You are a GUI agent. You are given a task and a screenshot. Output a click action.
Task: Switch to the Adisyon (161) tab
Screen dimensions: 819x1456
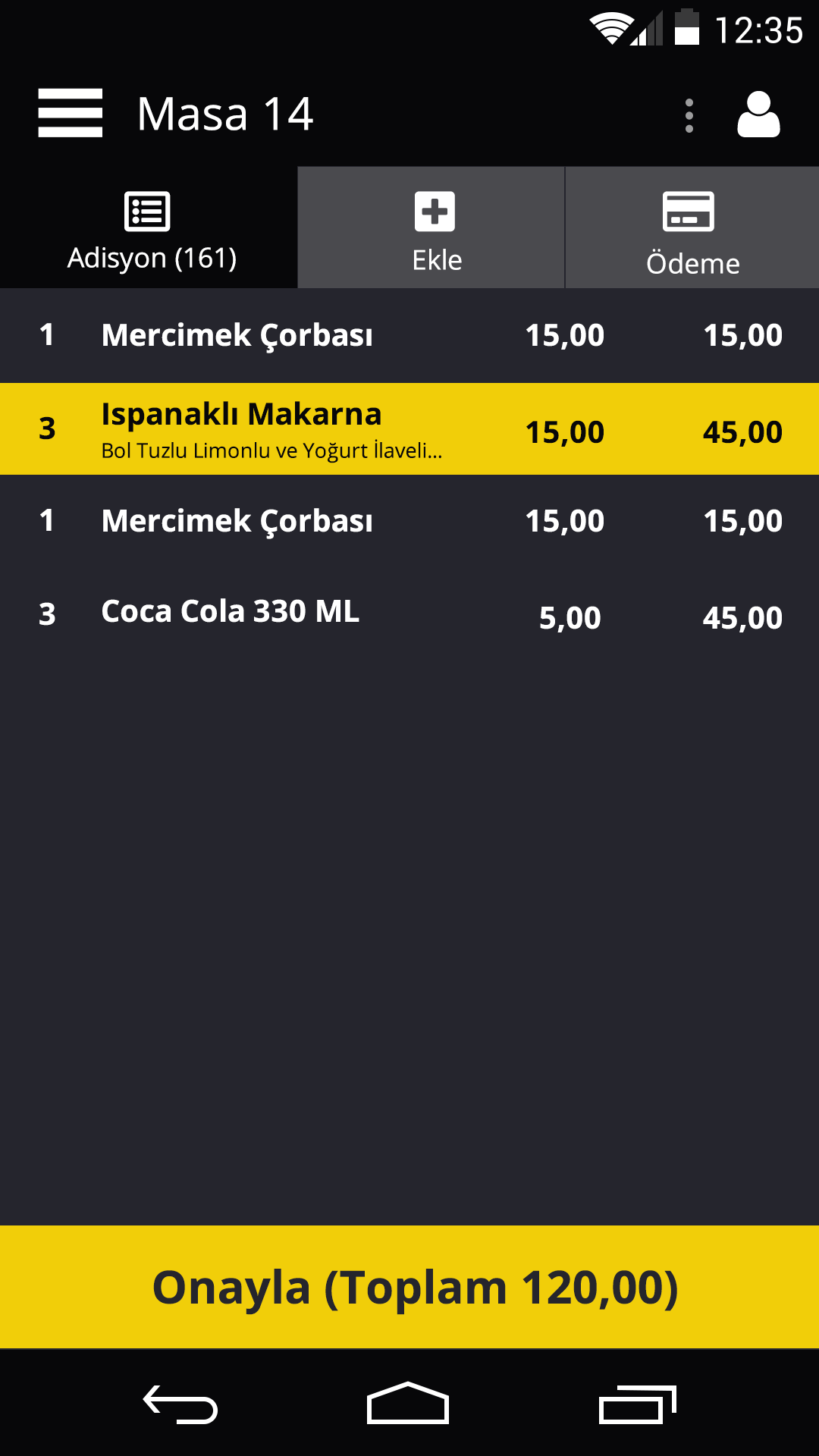pos(149,227)
